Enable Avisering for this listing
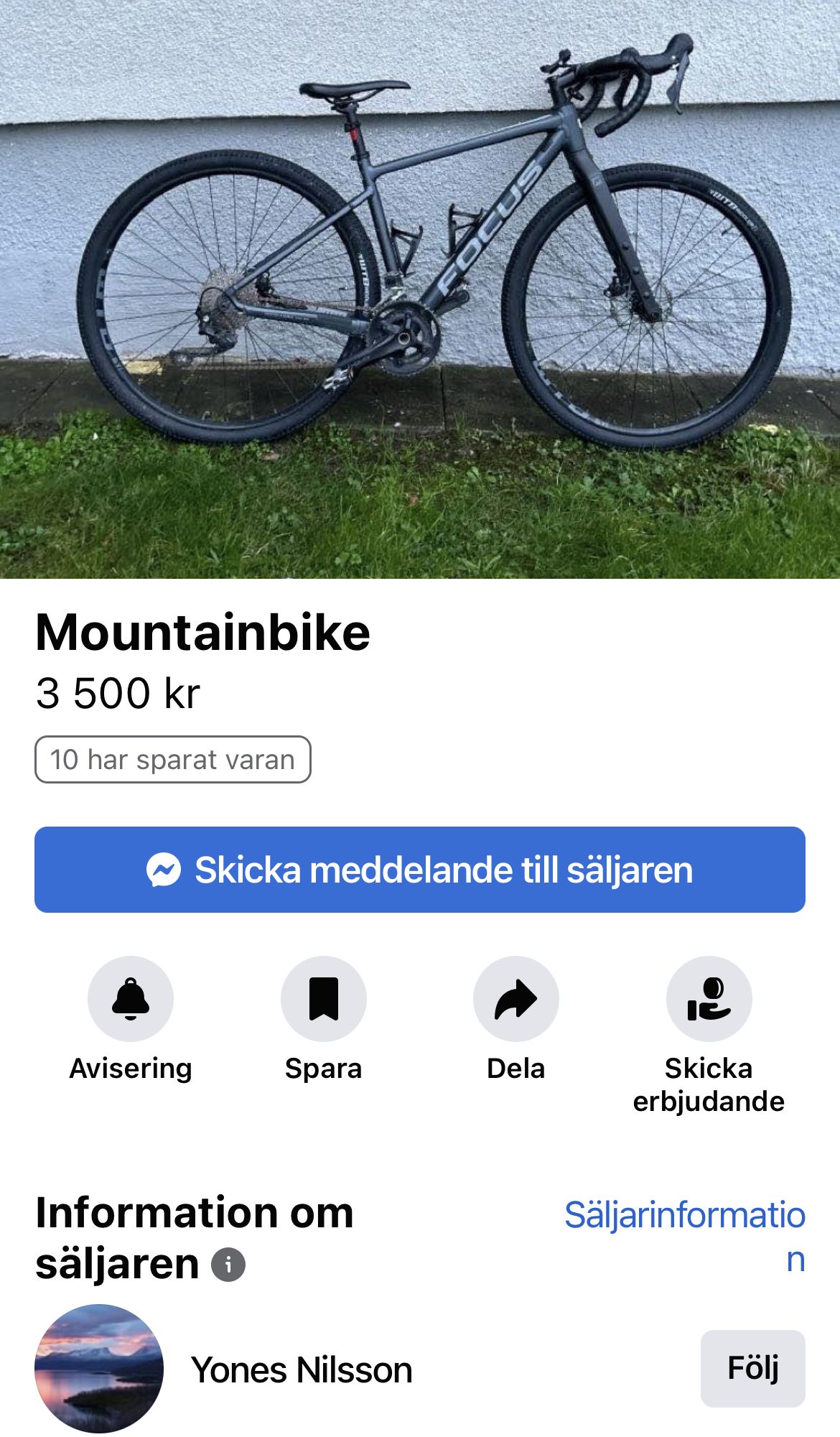The width and height of the screenshot is (840, 1437). (131, 999)
